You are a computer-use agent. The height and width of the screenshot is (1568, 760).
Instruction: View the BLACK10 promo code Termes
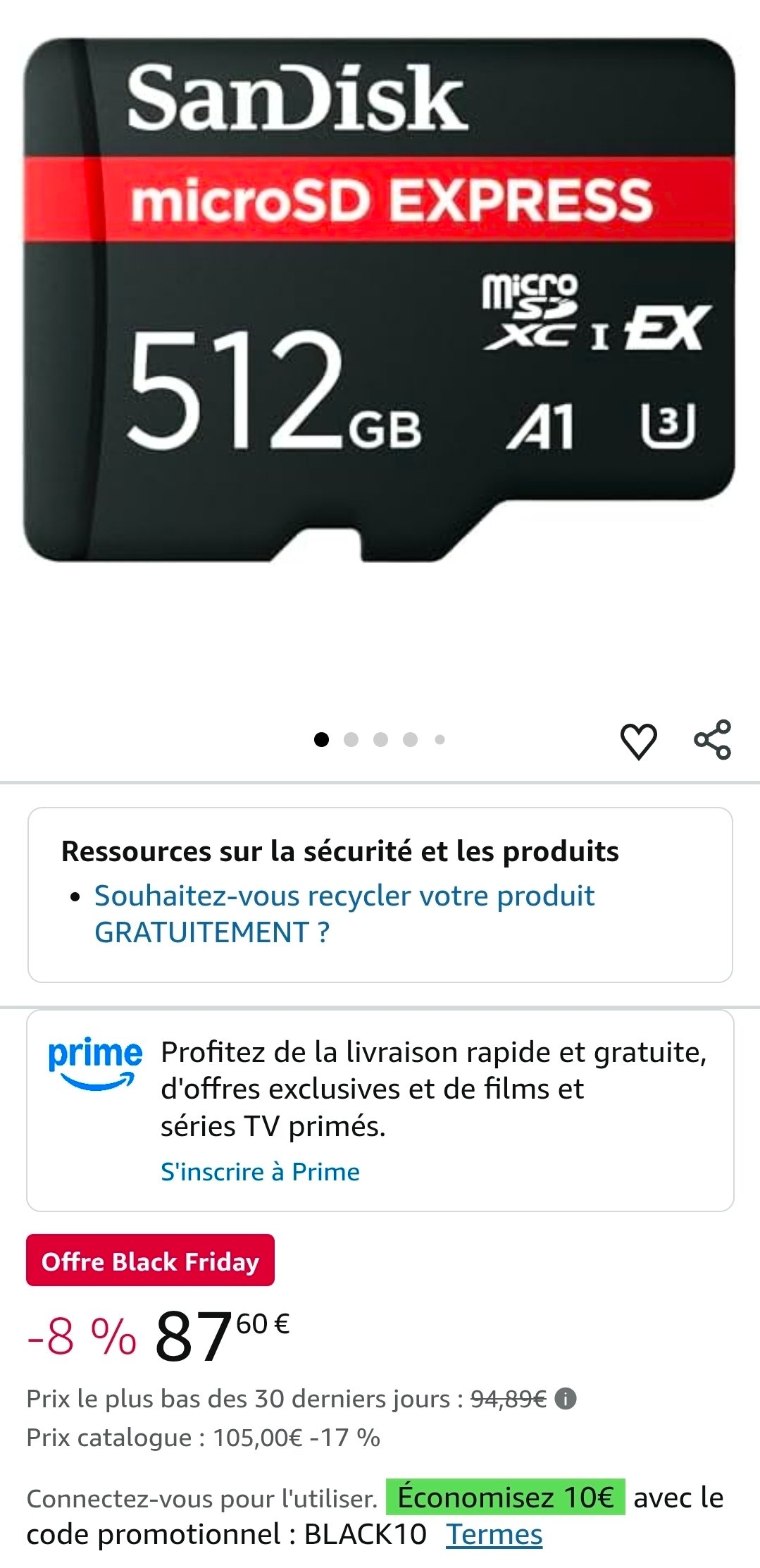tap(494, 1534)
